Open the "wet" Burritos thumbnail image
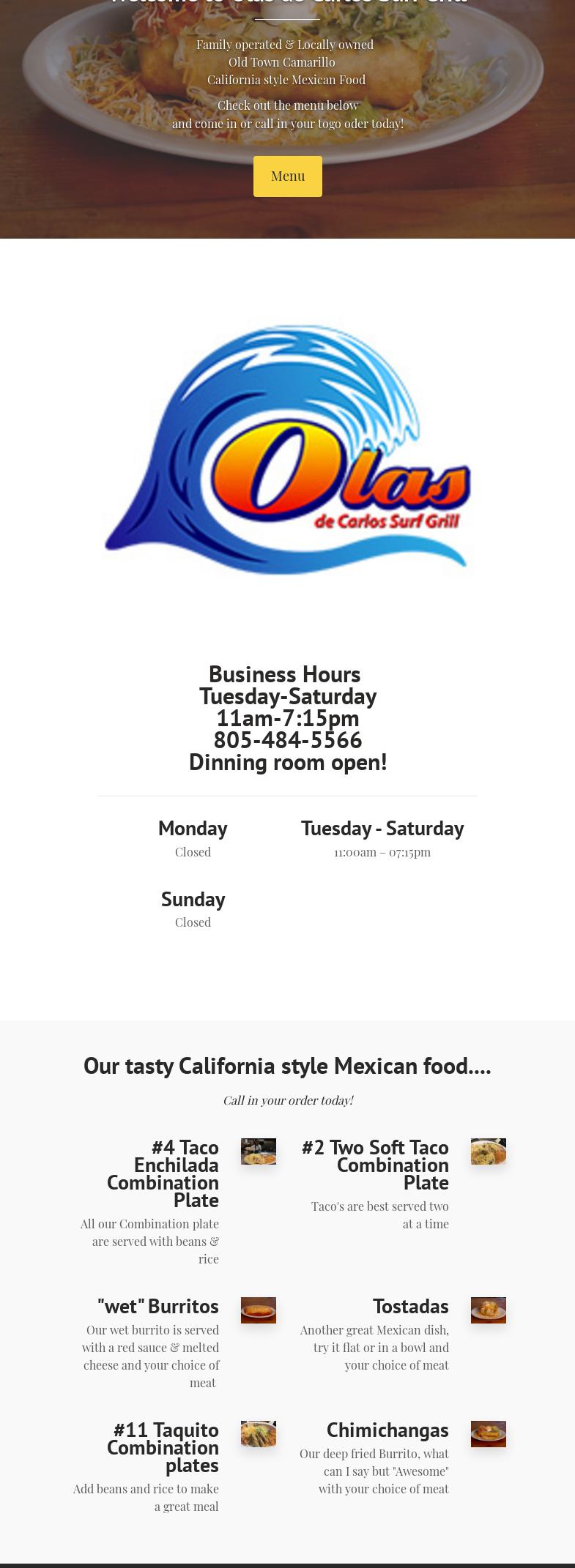575x1568 pixels. pyautogui.click(x=259, y=1310)
